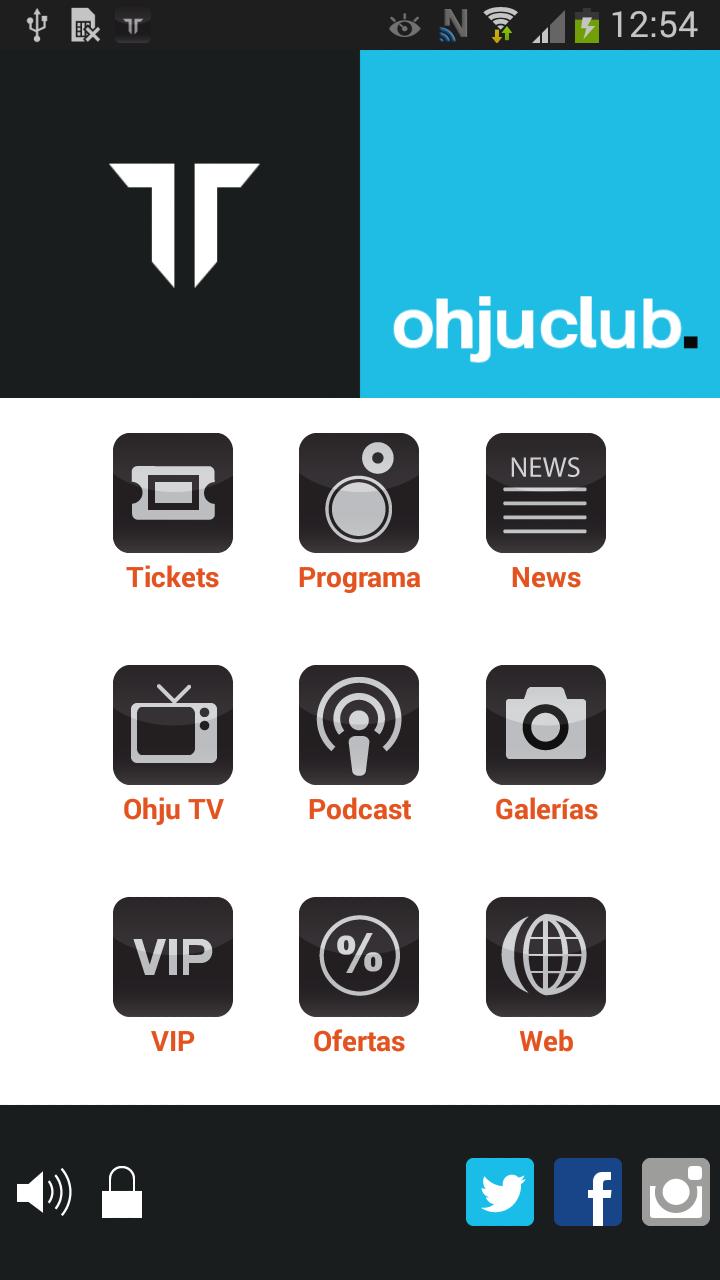Image resolution: width=720 pixels, height=1280 pixels.
Task: Tap the clock showing 12:54
Action: coord(651,23)
